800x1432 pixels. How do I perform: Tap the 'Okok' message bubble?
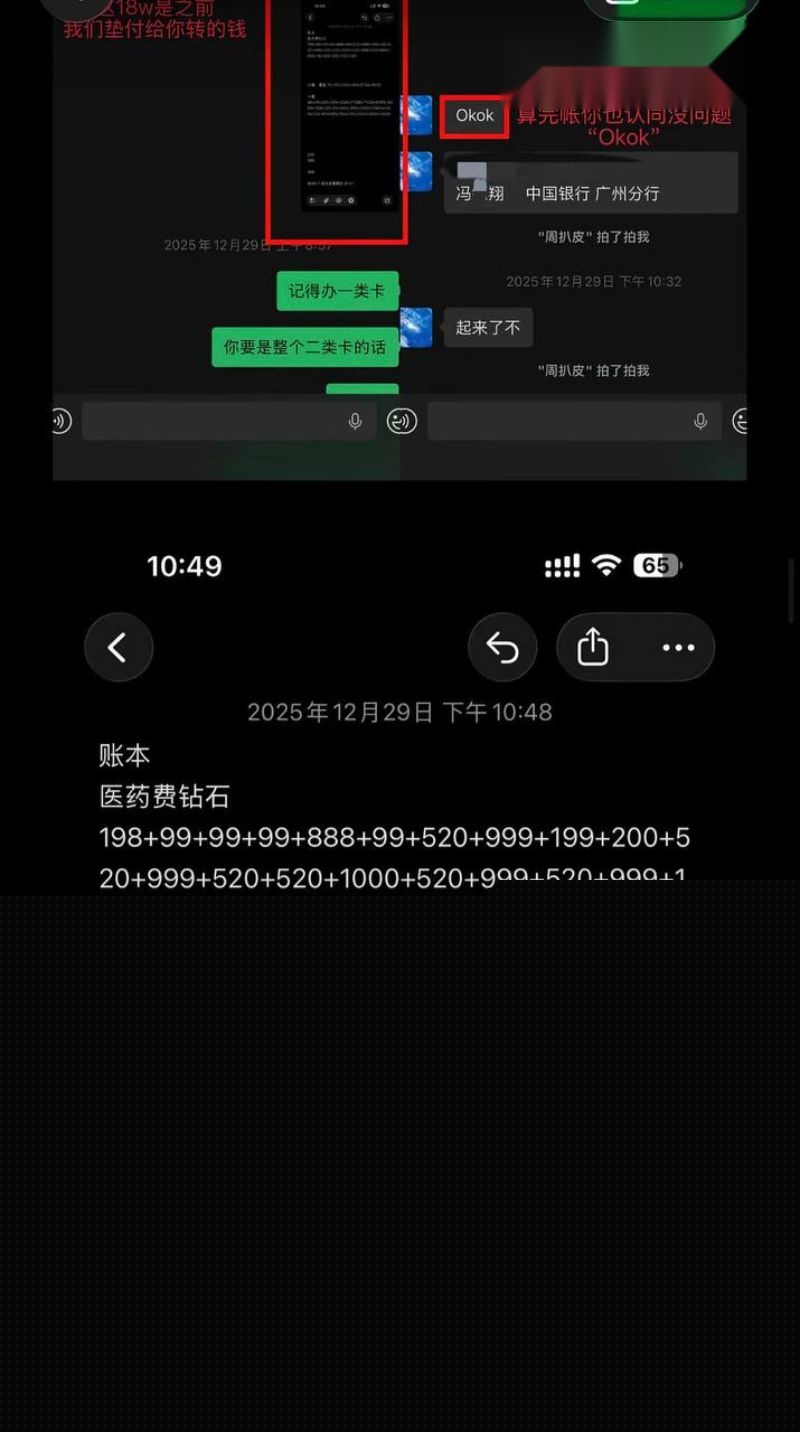(x=473, y=116)
